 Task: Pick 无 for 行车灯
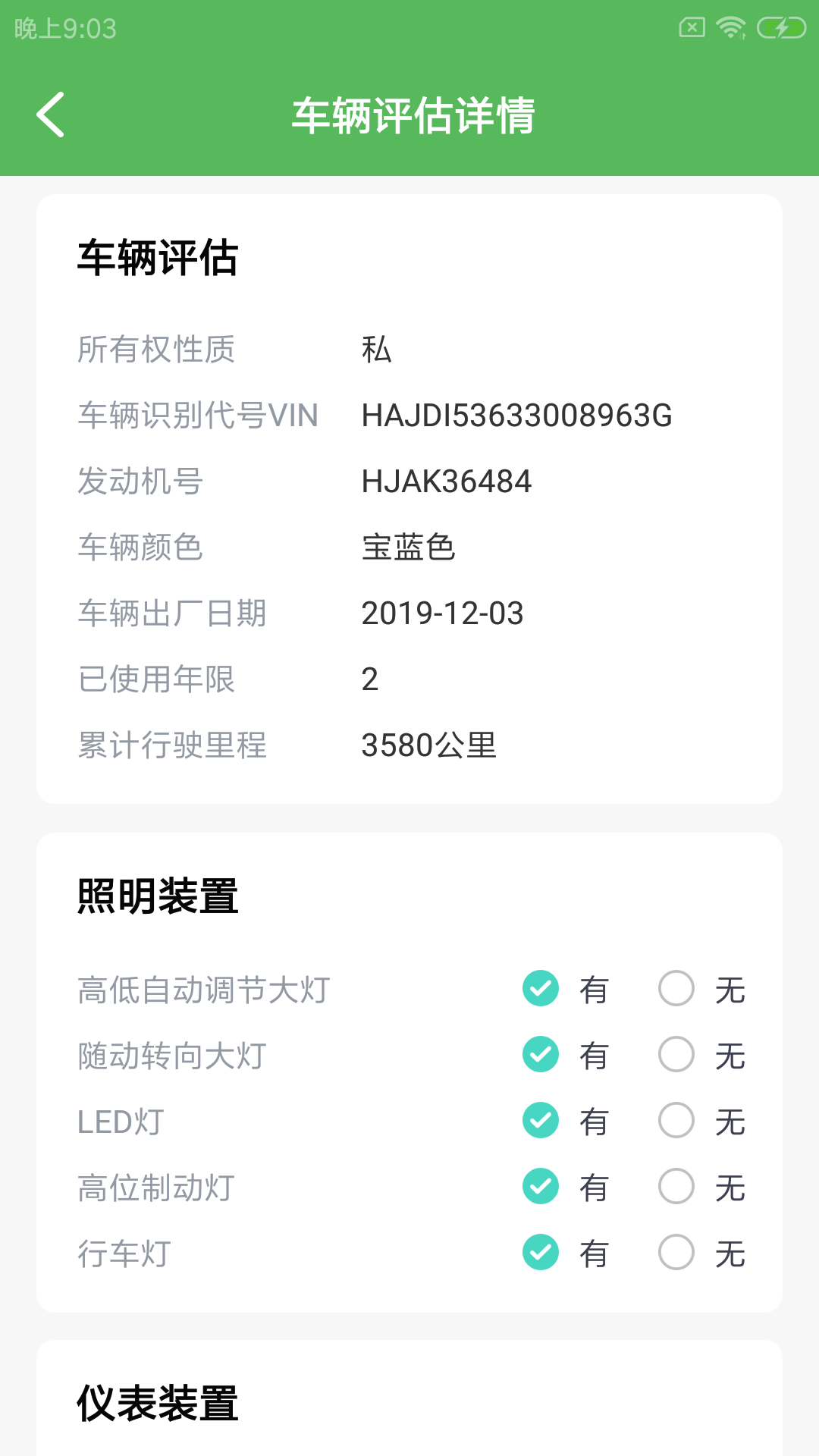coord(676,1252)
